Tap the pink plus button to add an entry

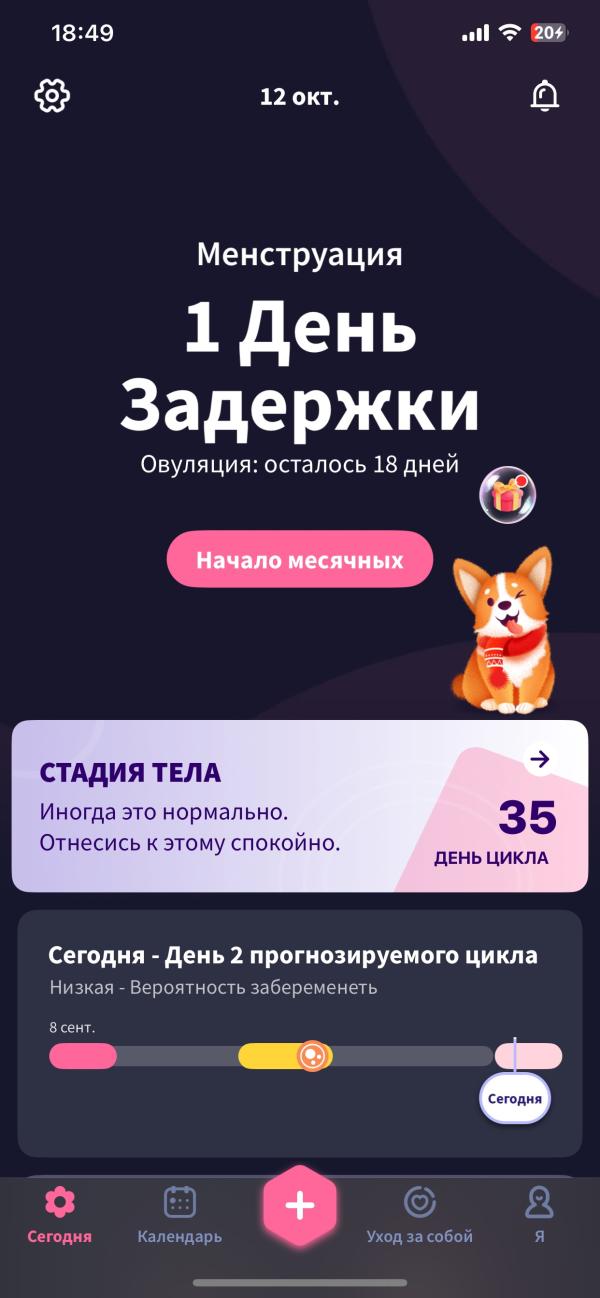pos(300,1206)
